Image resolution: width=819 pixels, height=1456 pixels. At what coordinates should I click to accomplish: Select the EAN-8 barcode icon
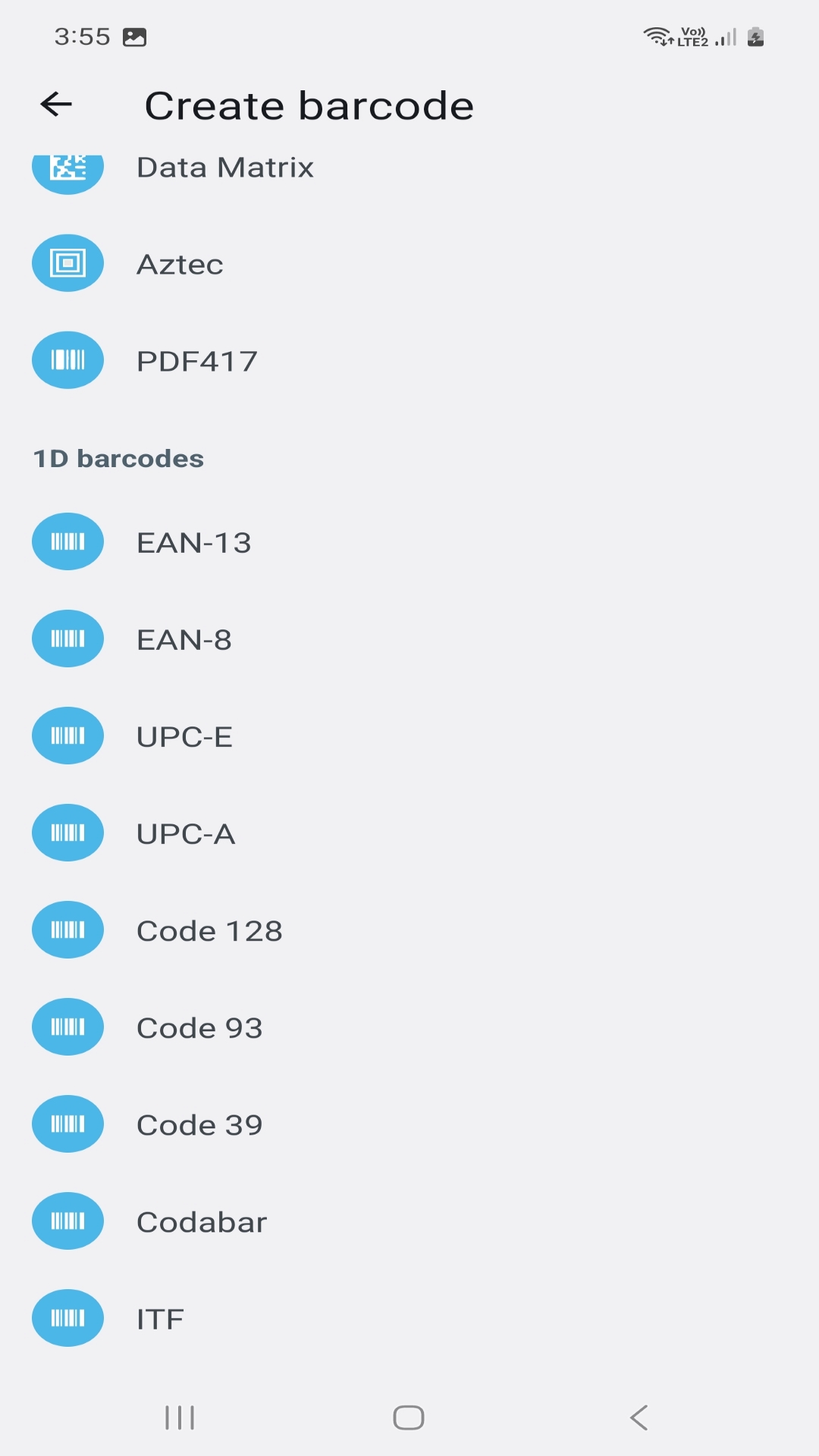pos(67,638)
